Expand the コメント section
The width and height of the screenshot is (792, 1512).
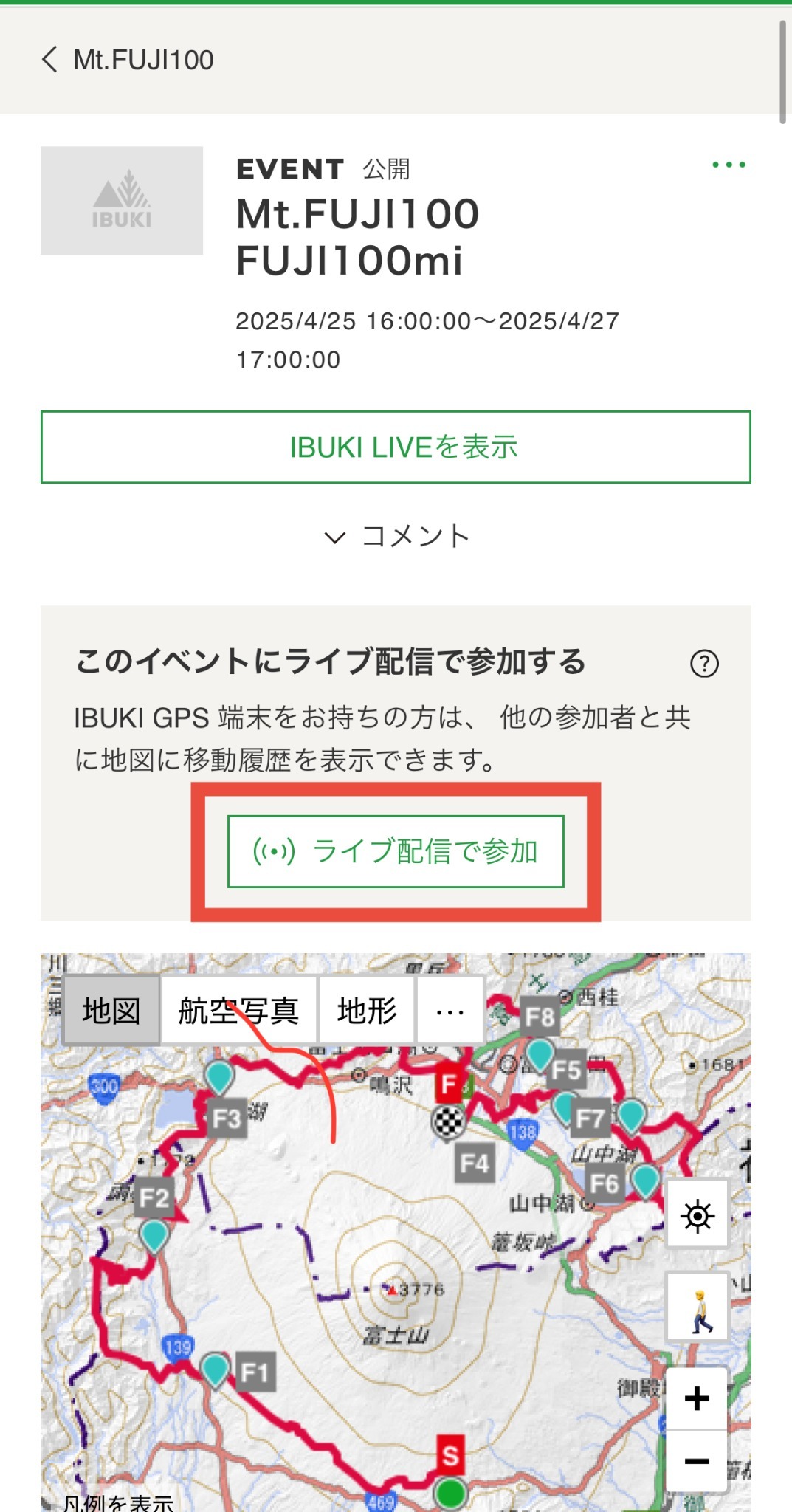coord(396,536)
